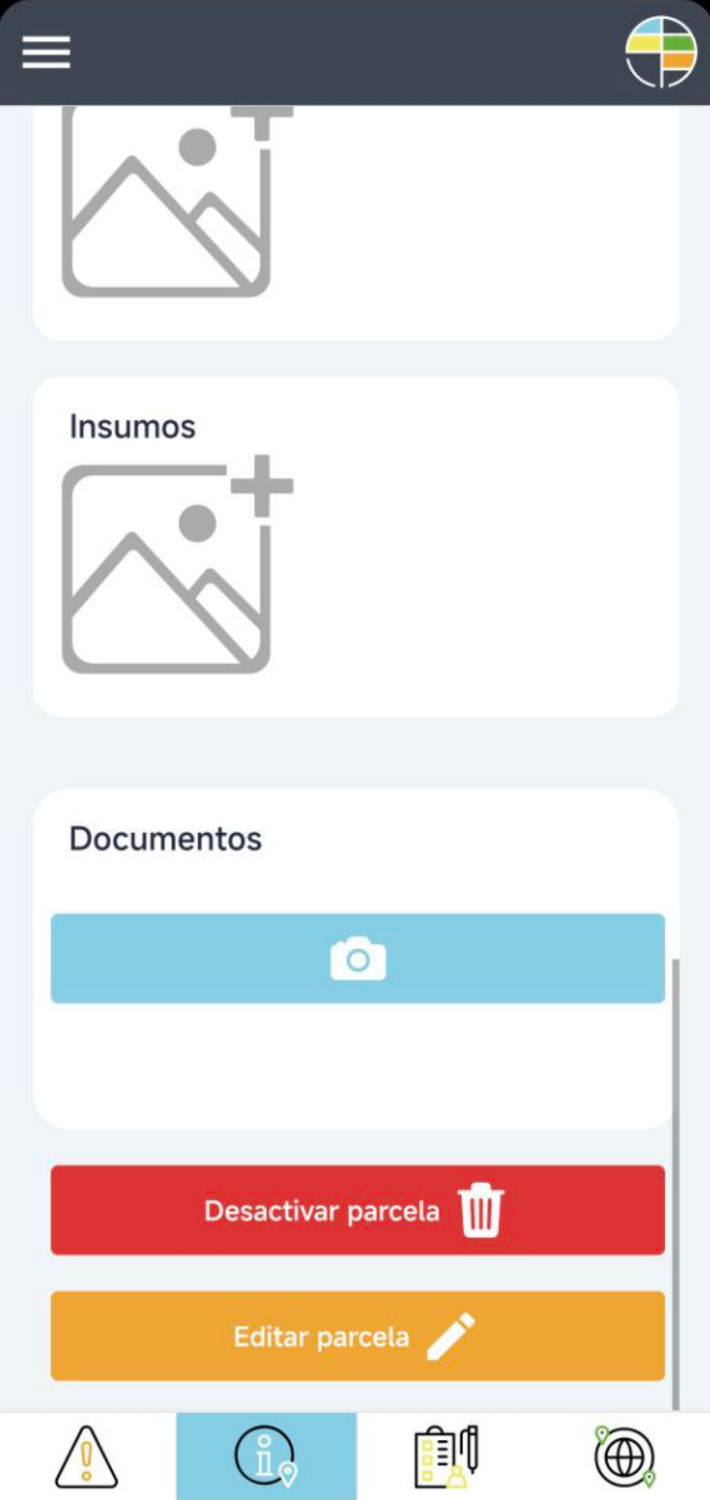This screenshot has width=710, height=1500.
Task: Tap Editar parcela button
Action: pos(358,1336)
